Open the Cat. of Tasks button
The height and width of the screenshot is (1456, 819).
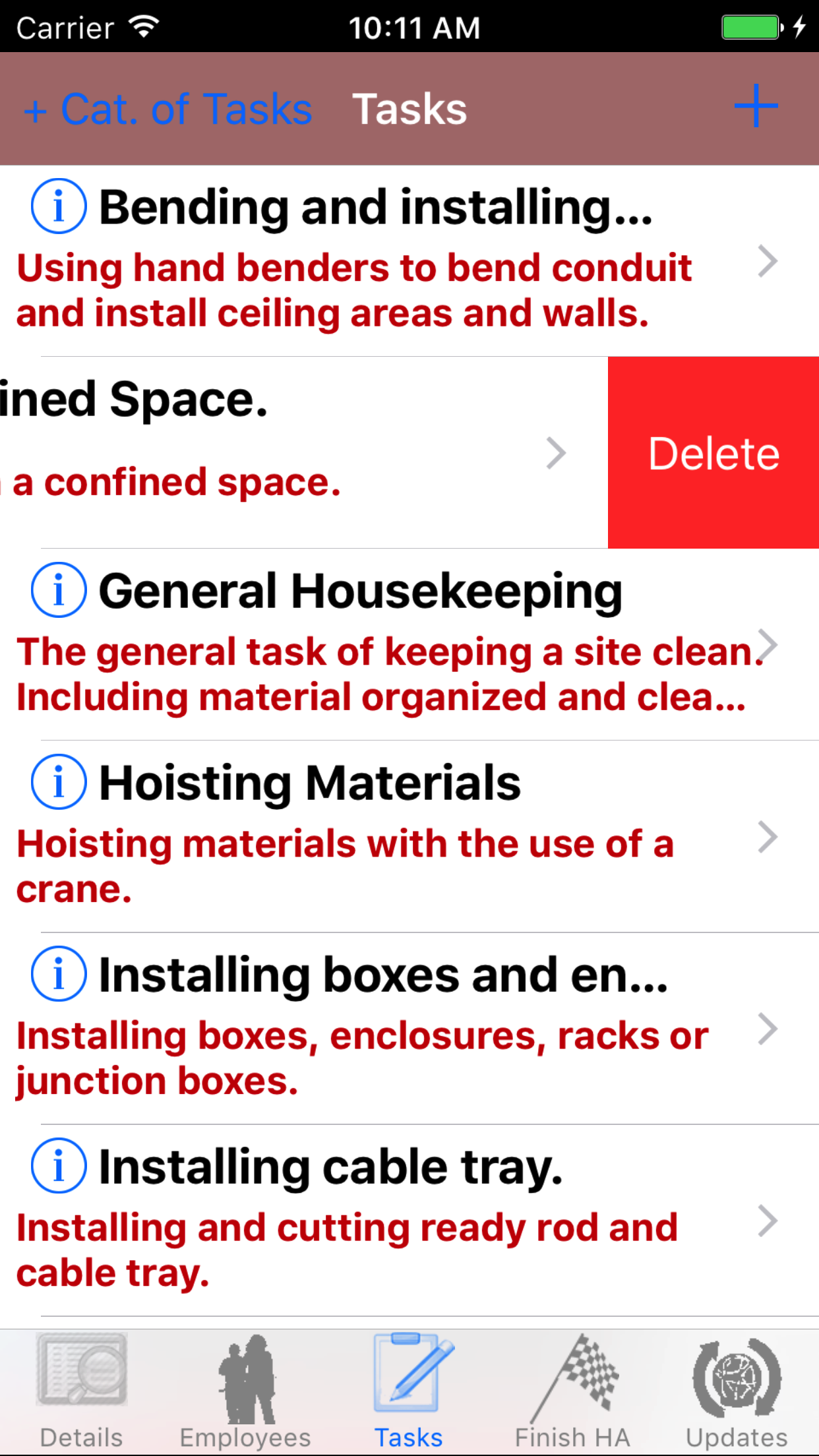167,109
